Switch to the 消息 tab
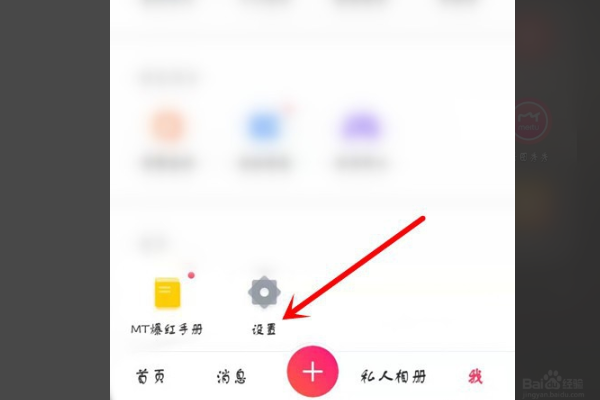Viewport: 600px width, 400px height. [232, 377]
